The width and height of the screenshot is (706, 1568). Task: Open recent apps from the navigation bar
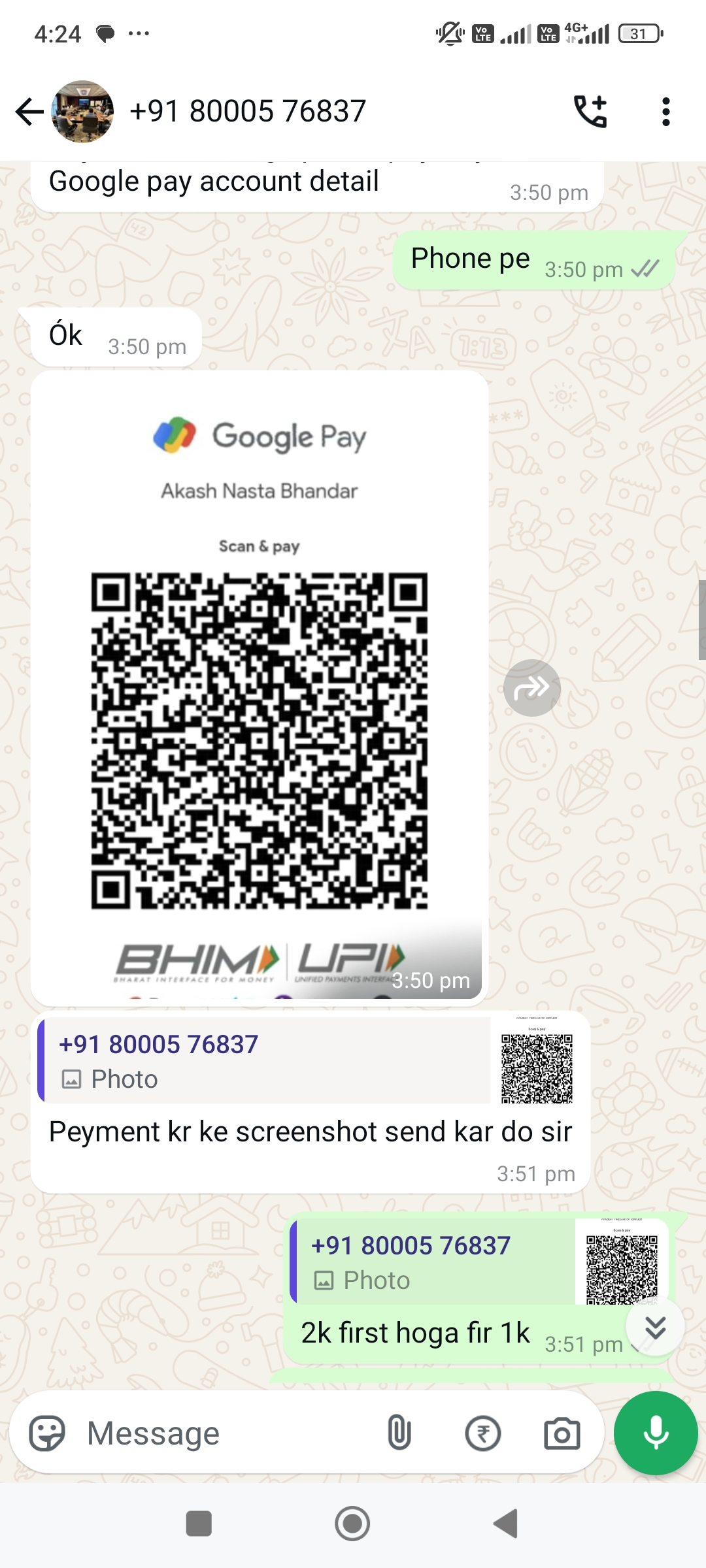coord(199,1524)
